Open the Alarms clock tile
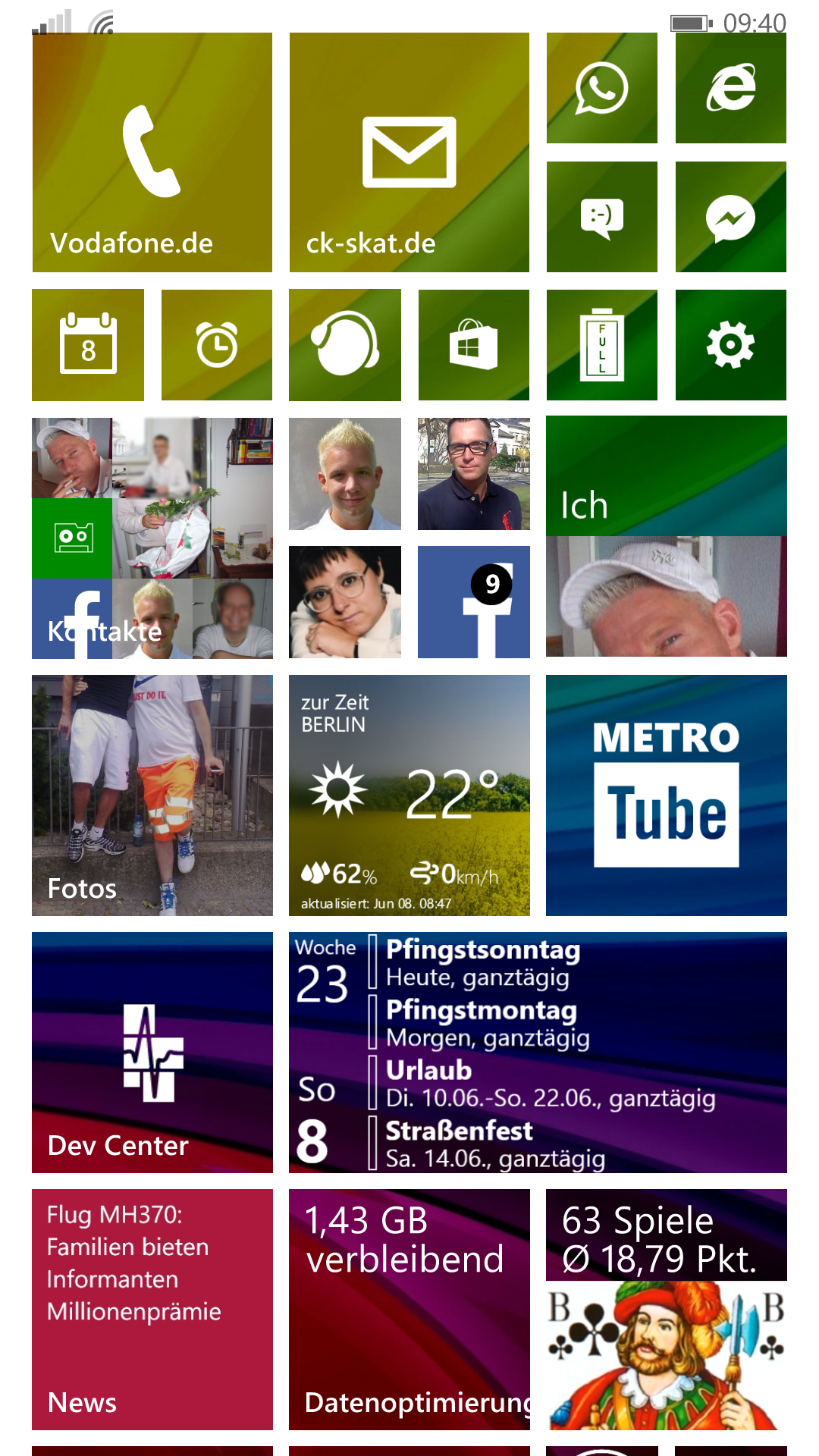 (x=217, y=345)
